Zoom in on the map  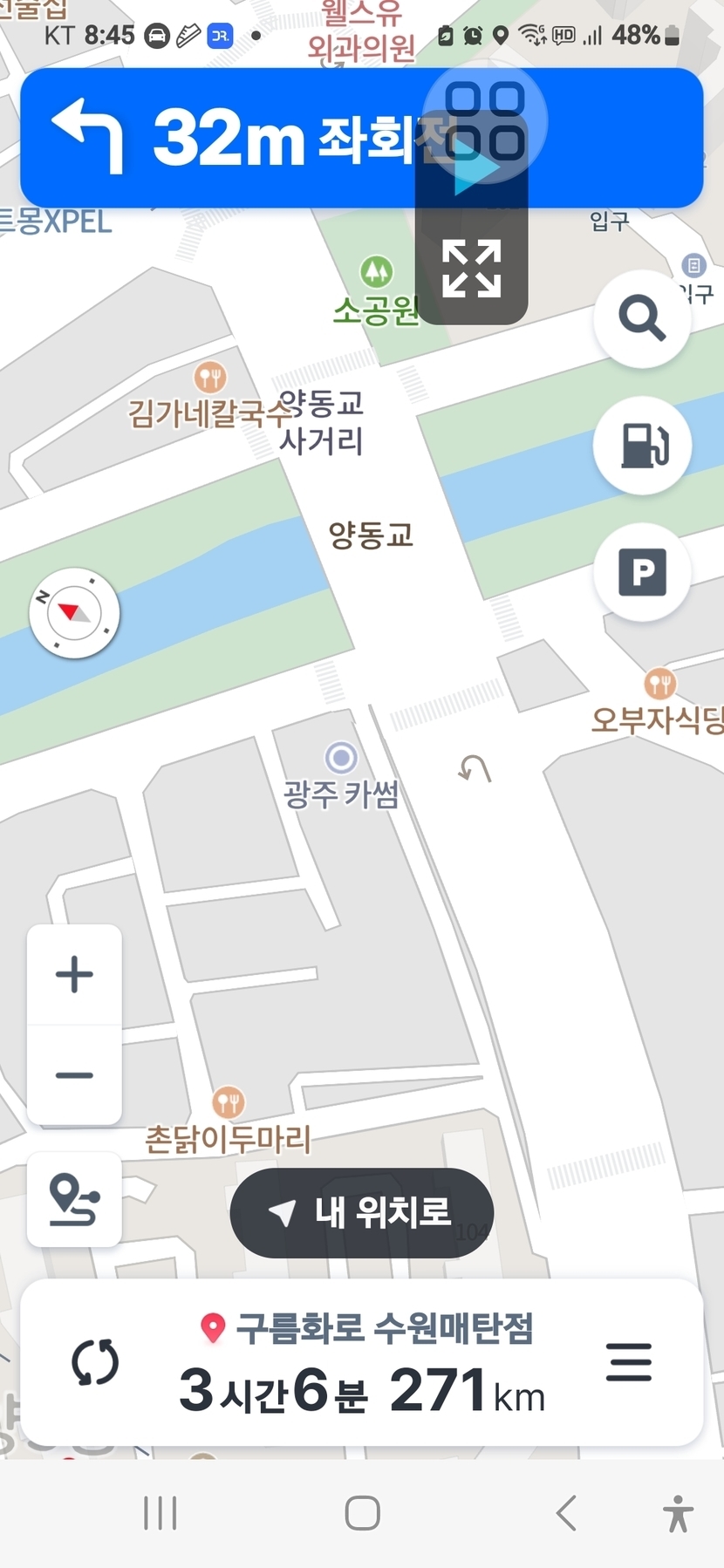[x=74, y=974]
